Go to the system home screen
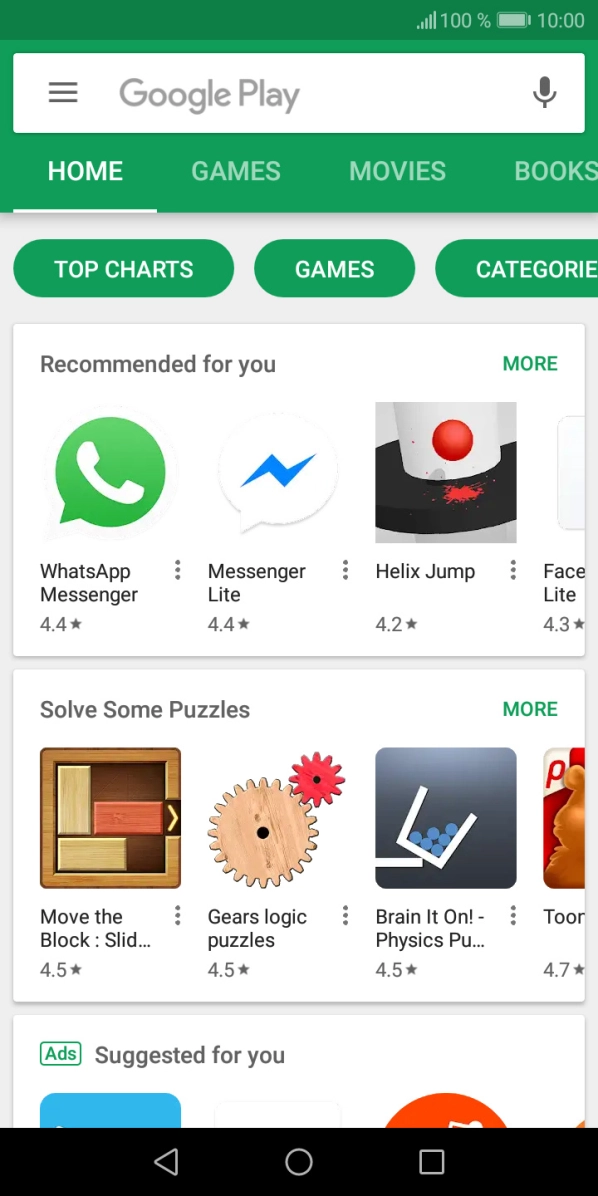598x1196 pixels. (x=299, y=1162)
